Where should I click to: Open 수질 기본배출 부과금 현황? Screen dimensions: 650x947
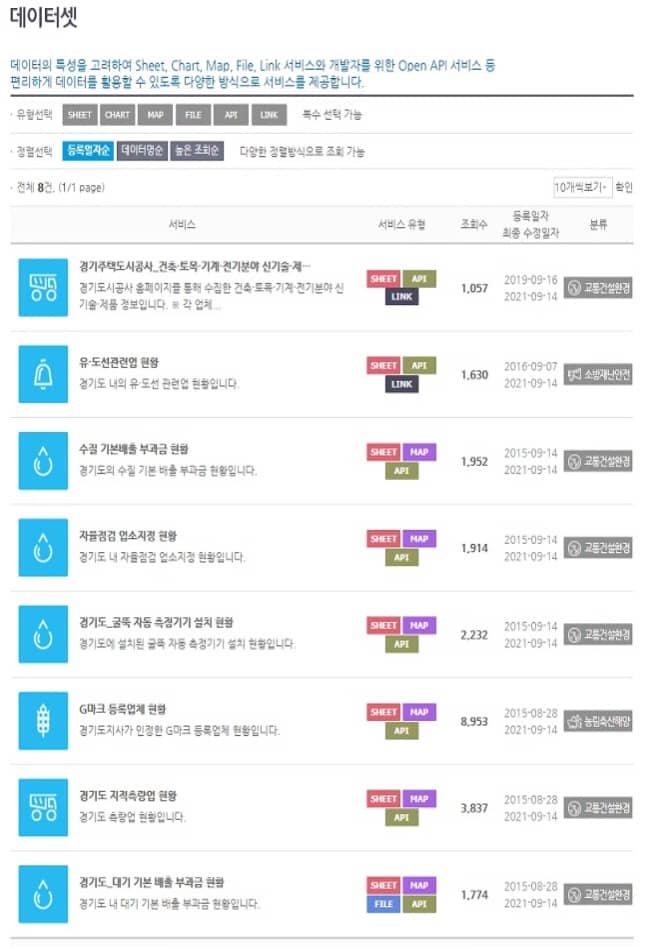[x=133, y=449]
